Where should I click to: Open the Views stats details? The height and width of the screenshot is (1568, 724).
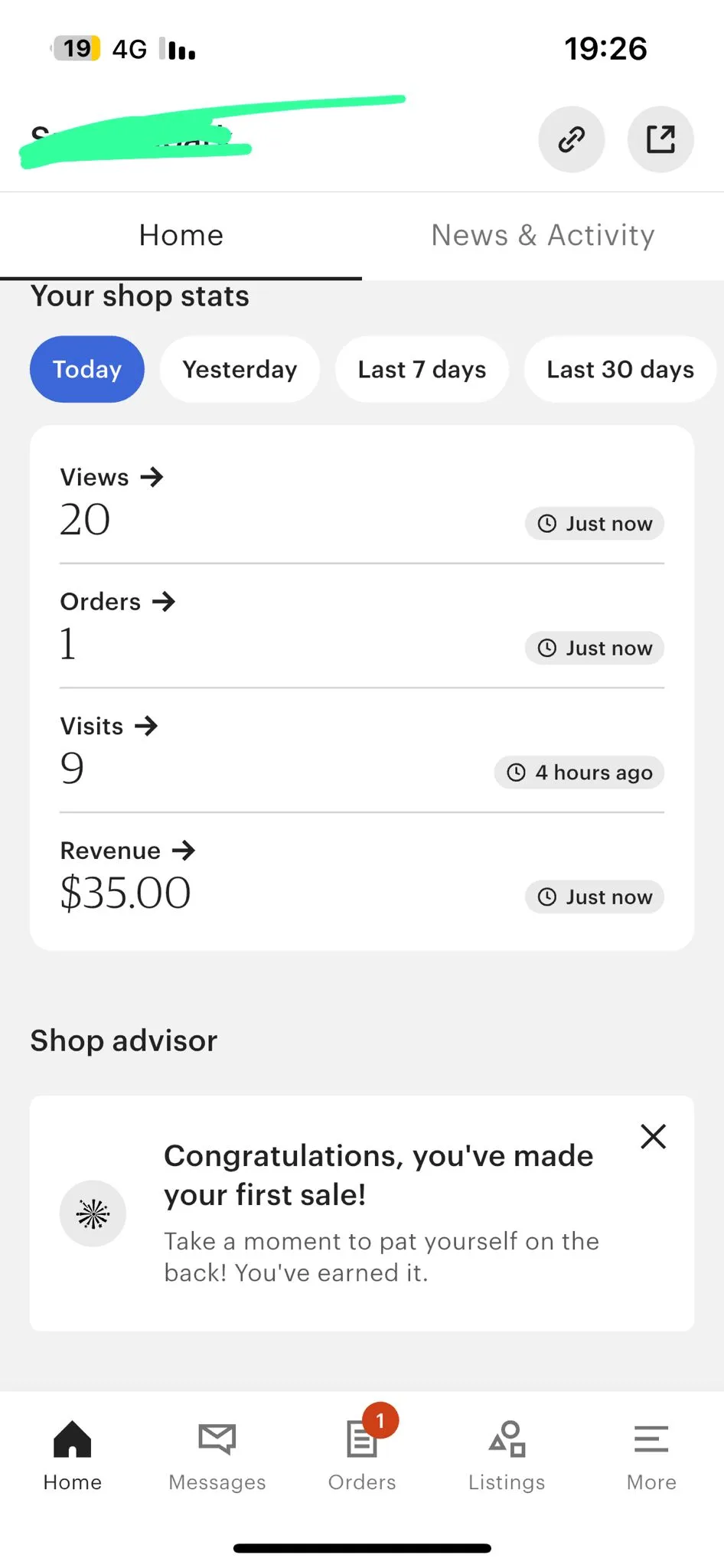(x=112, y=477)
